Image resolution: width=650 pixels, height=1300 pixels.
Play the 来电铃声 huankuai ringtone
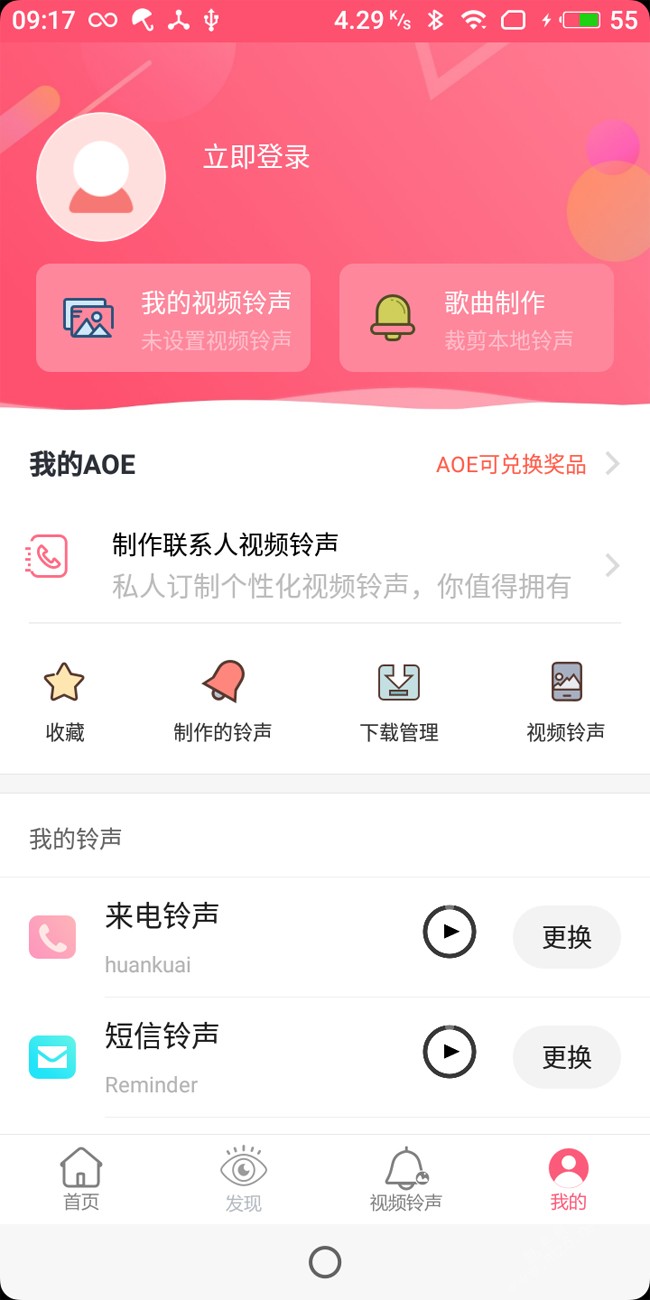click(x=449, y=932)
